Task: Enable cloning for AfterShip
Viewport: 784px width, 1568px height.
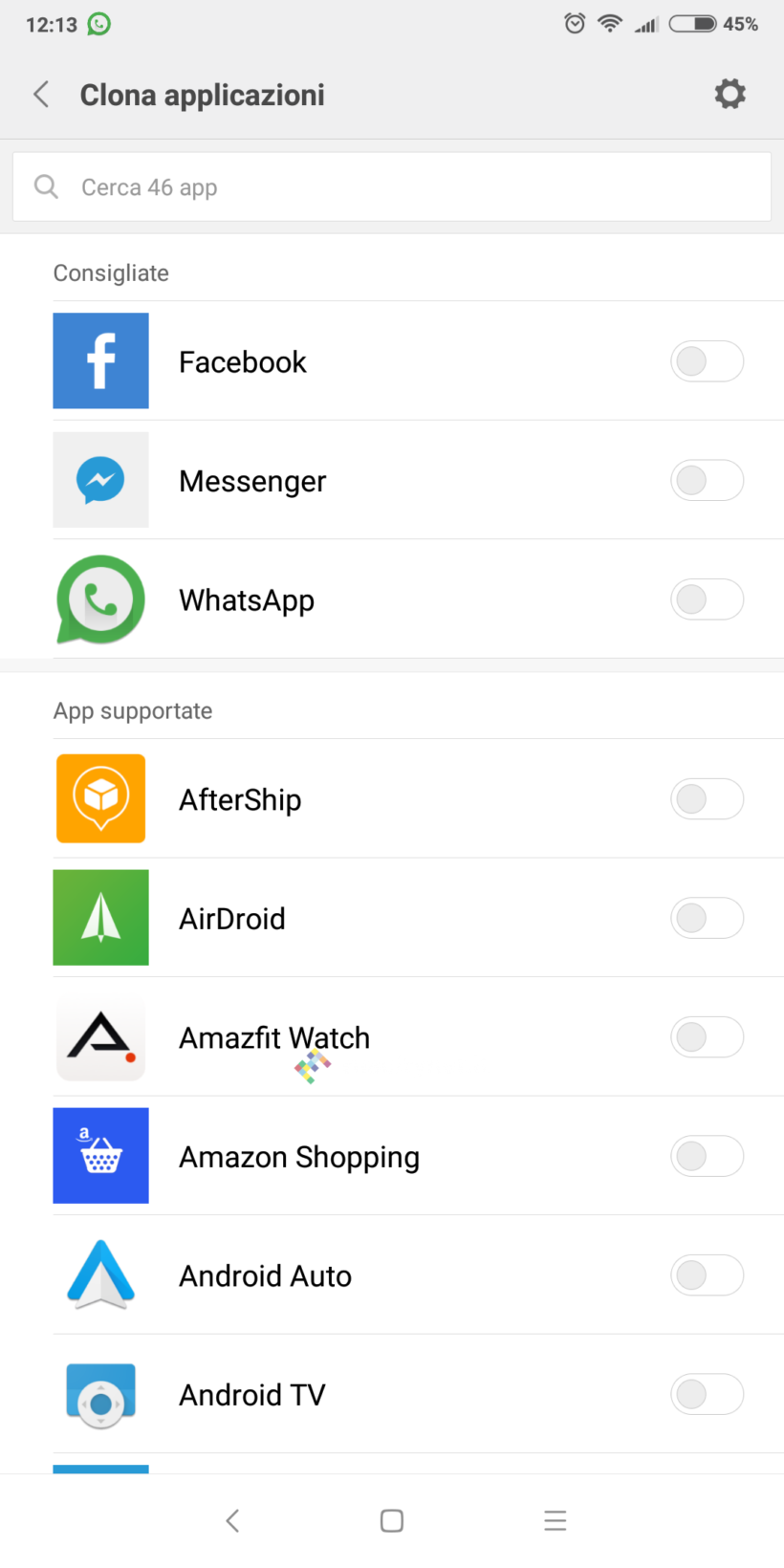Action: (x=707, y=799)
